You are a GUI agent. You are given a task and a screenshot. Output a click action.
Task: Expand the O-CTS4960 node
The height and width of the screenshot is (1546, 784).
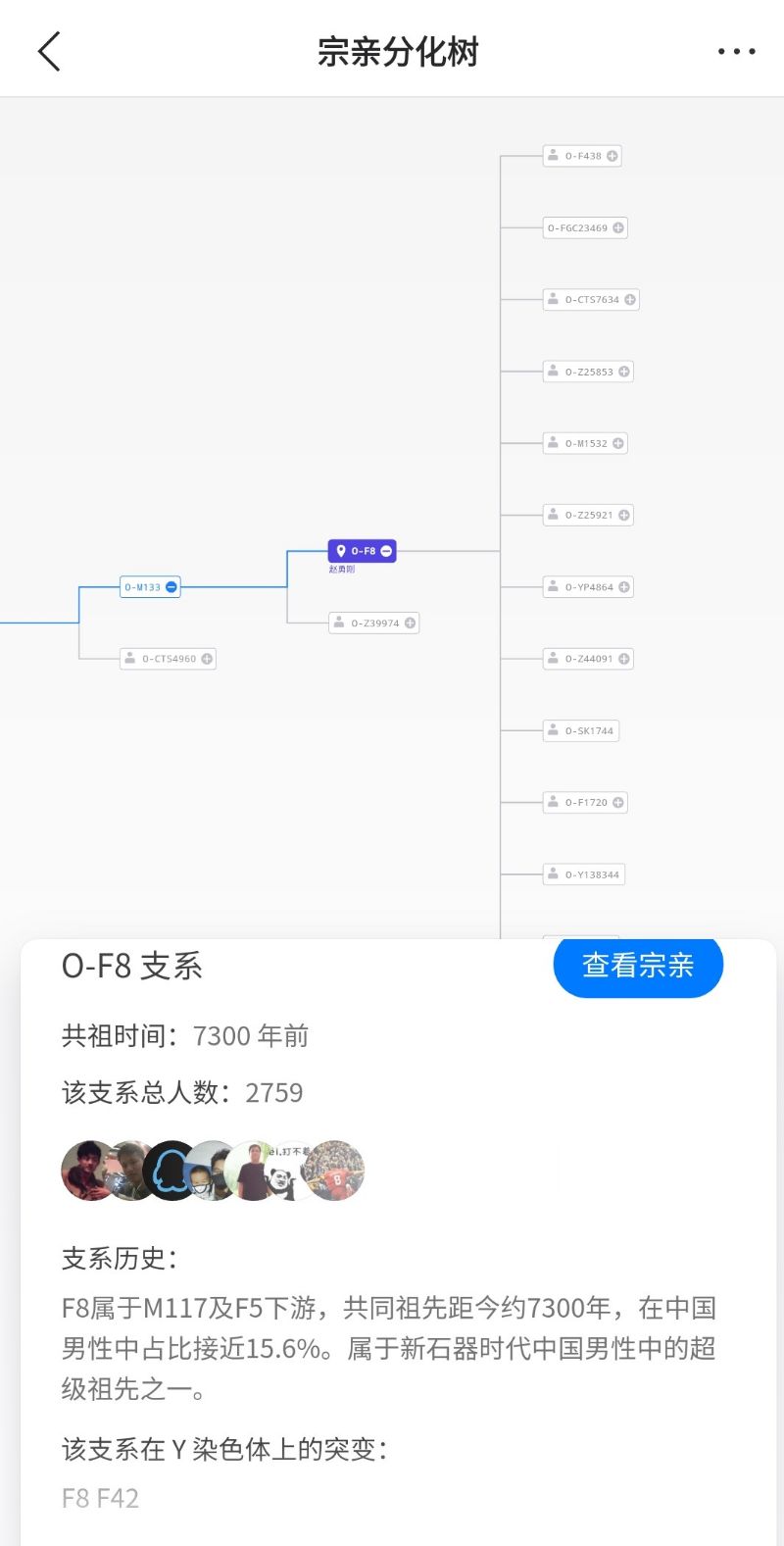pos(207,659)
